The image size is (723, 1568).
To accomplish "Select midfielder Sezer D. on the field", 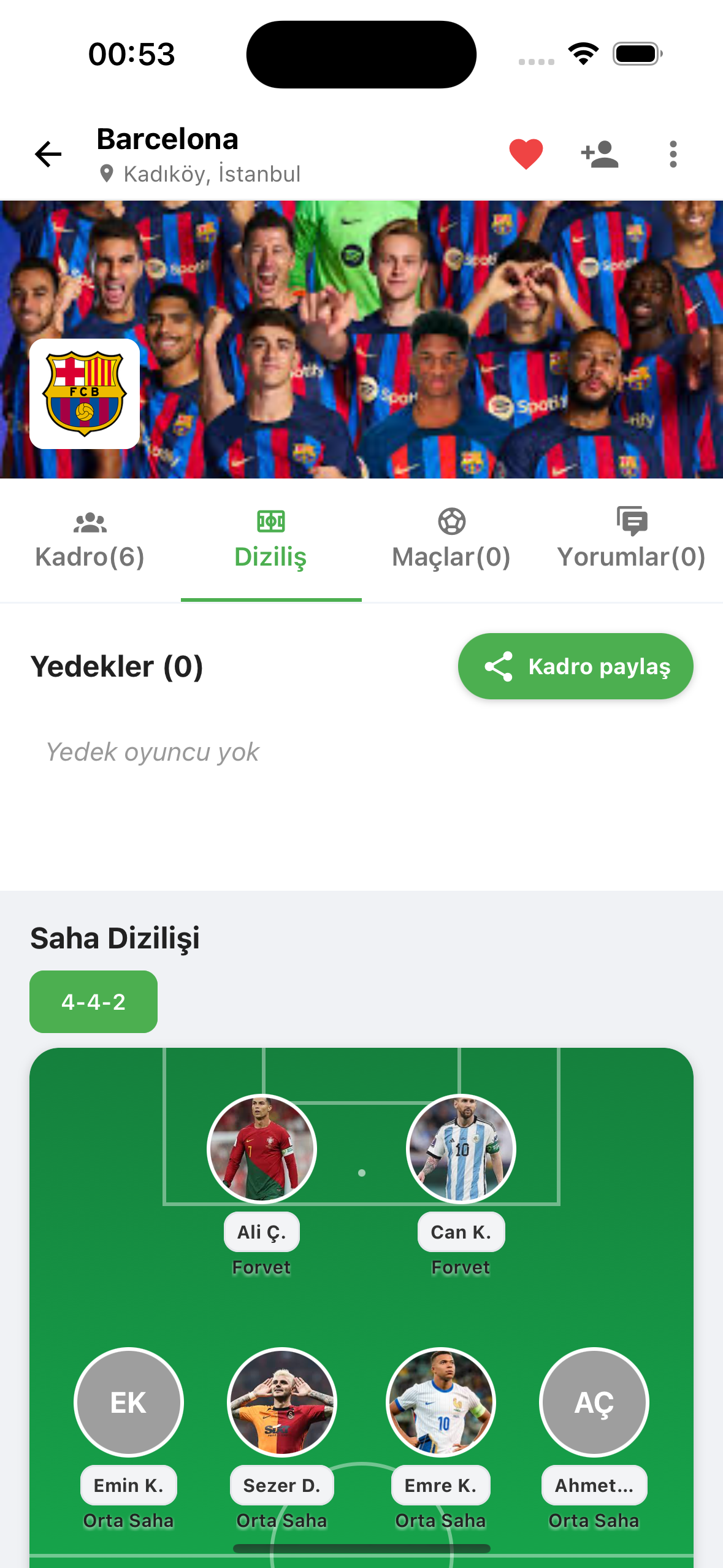I will [281, 1402].
